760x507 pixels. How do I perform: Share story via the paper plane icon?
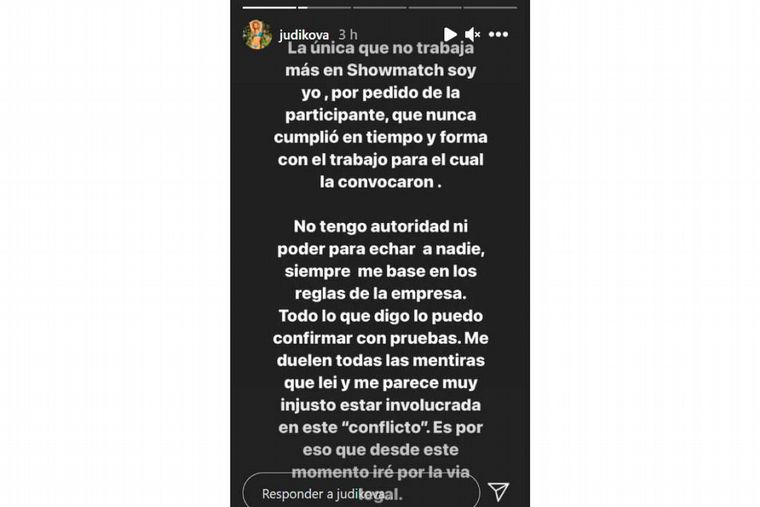click(498, 491)
